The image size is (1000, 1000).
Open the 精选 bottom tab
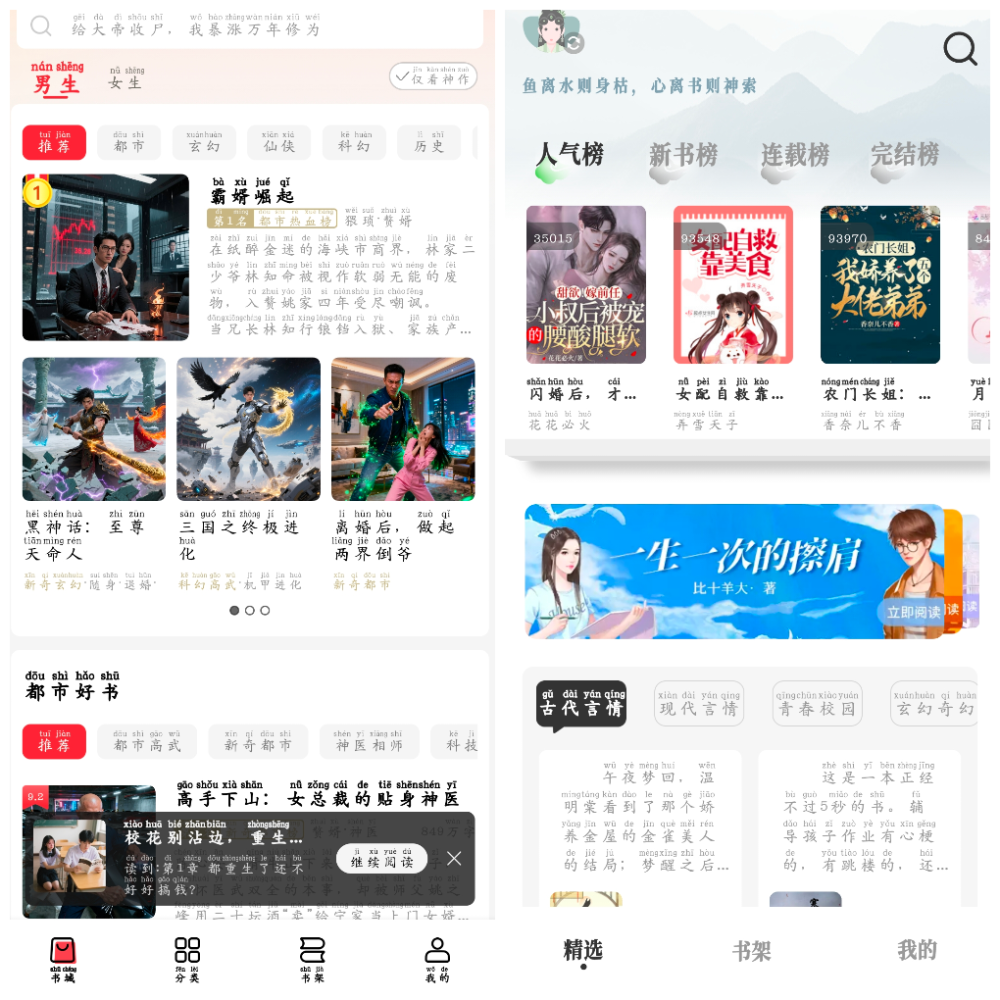[583, 950]
